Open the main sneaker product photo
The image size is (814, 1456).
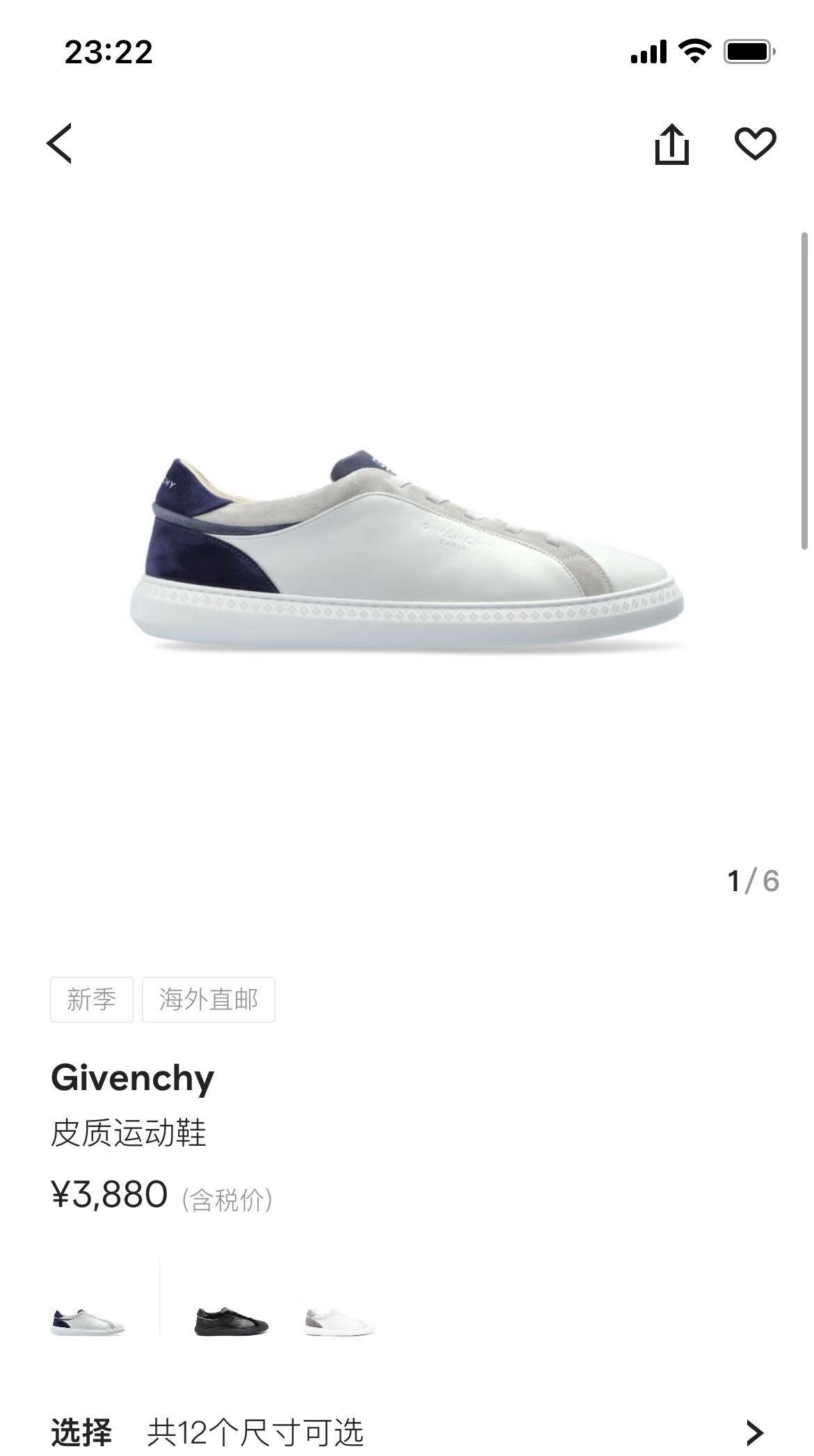click(407, 550)
